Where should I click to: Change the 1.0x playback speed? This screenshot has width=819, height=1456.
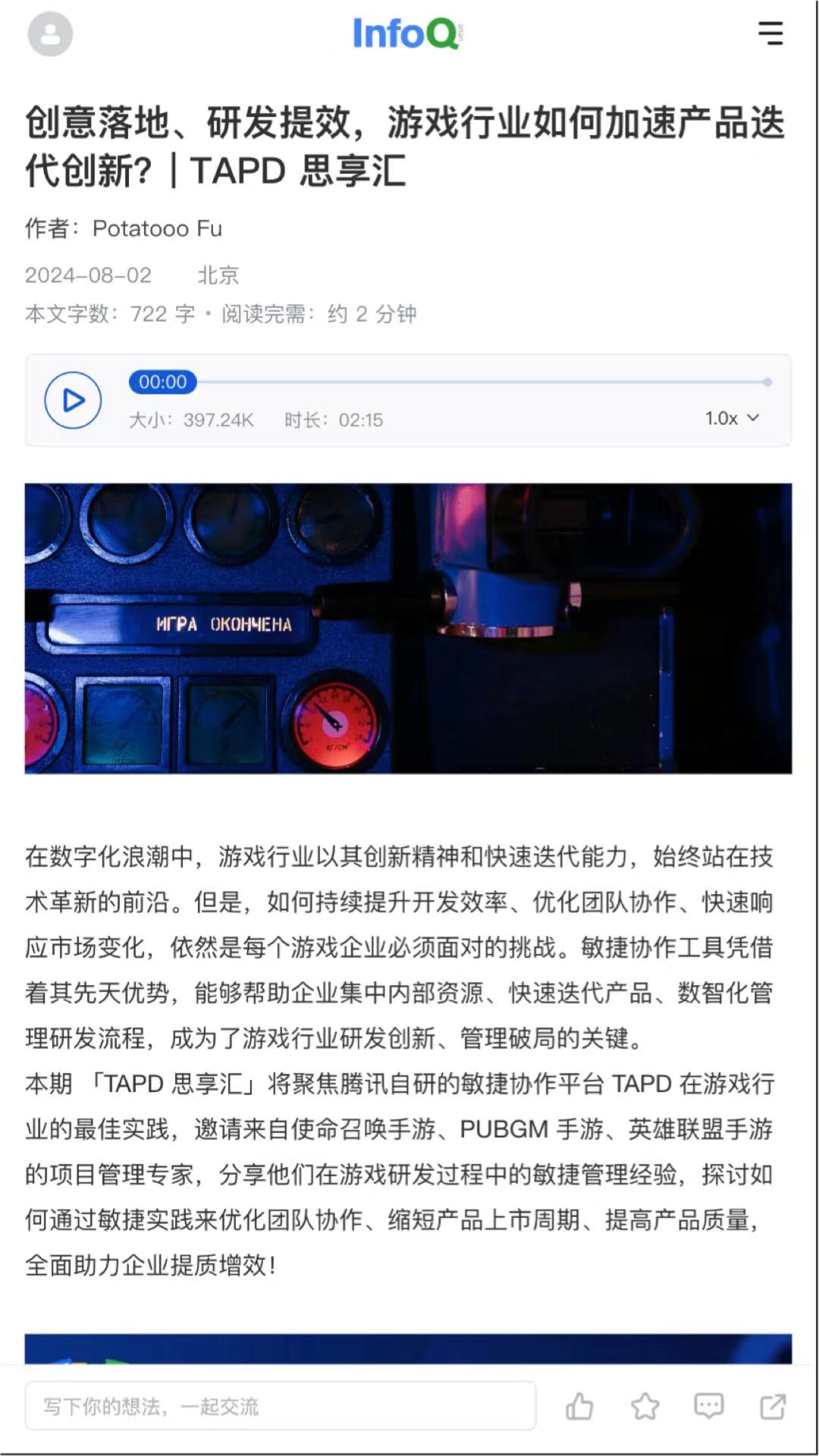pyautogui.click(x=731, y=419)
